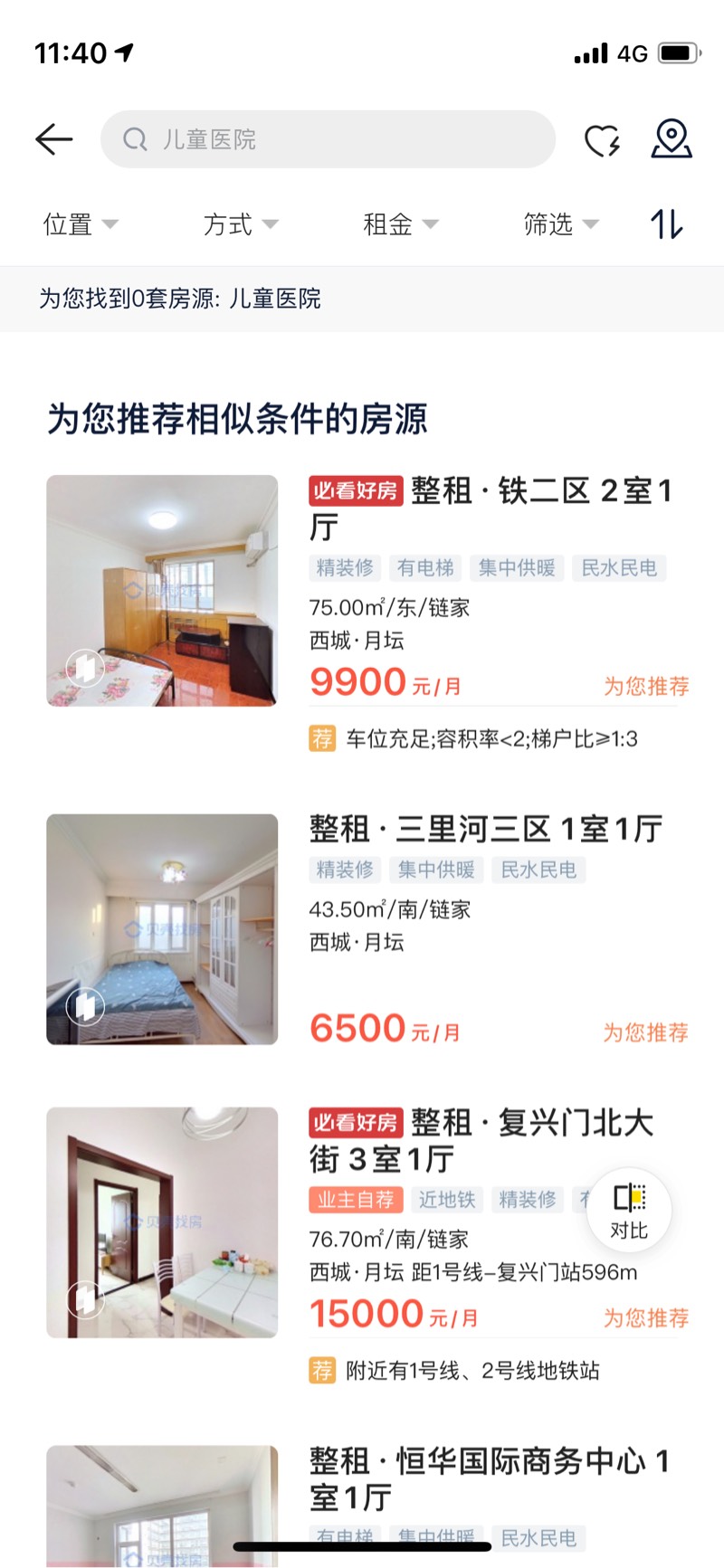The image size is (724, 1568).
Task: Open the 三里河三区 1室1厅 listing
Action: tap(486, 829)
